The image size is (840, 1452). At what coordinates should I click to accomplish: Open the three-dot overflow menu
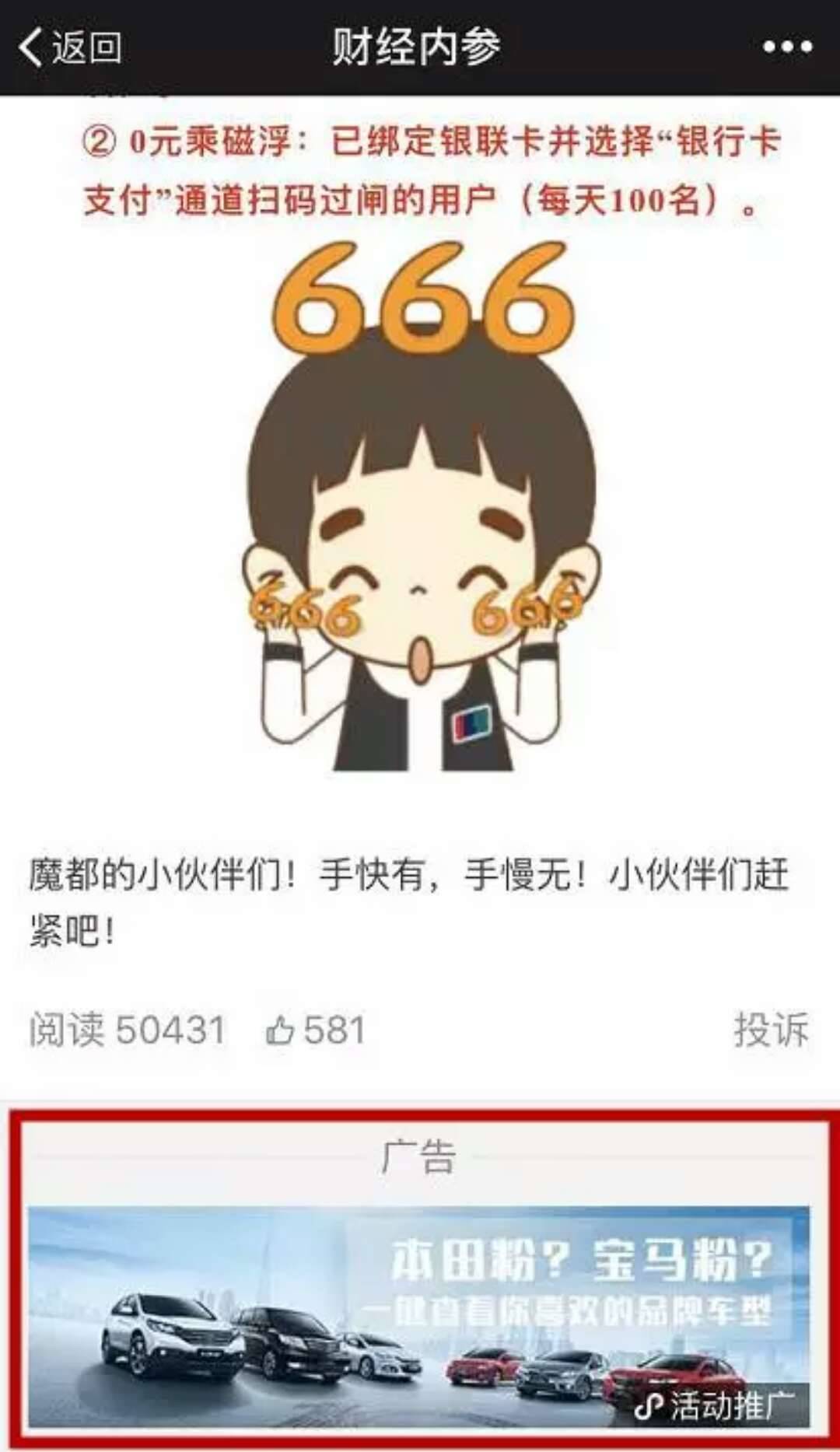coord(786,47)
